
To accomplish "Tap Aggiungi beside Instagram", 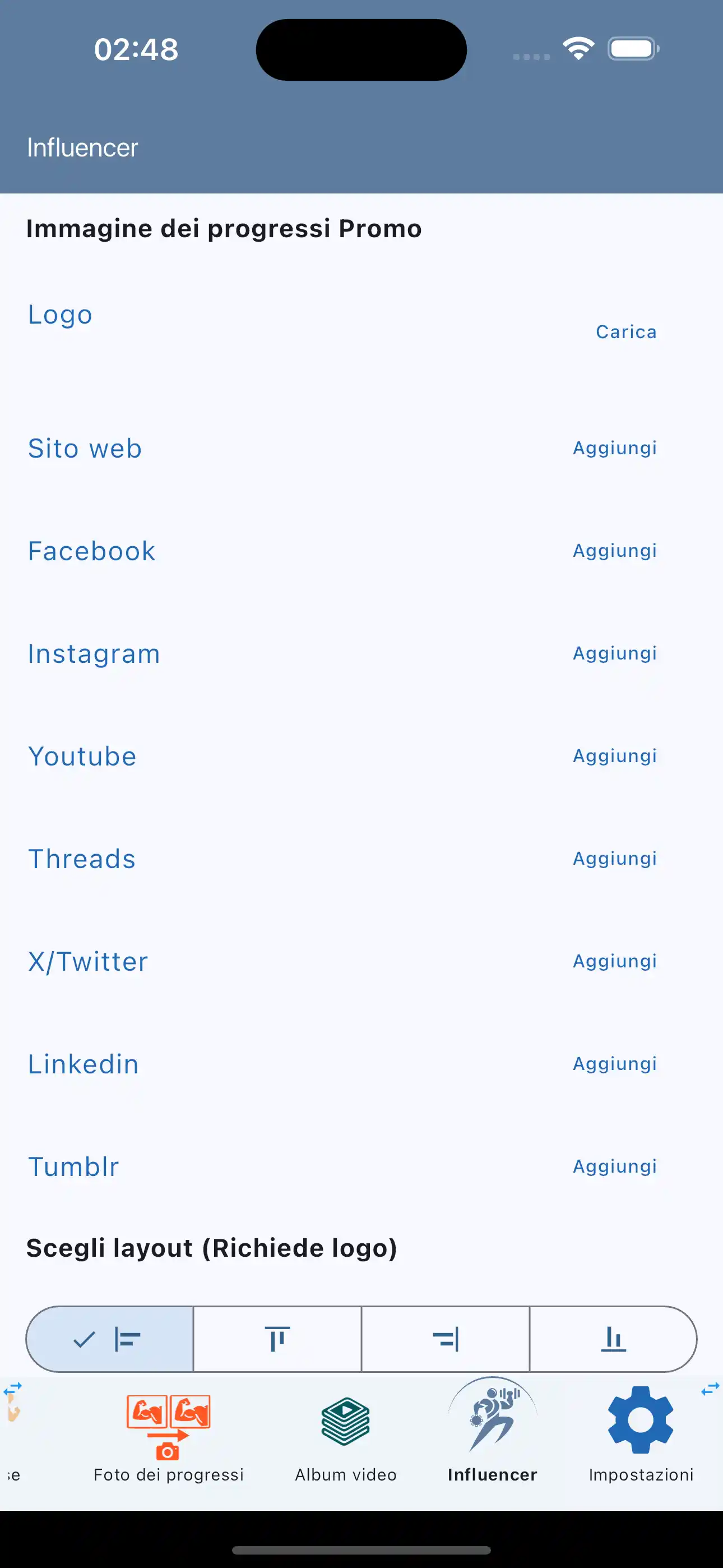I will pos(614,653).
